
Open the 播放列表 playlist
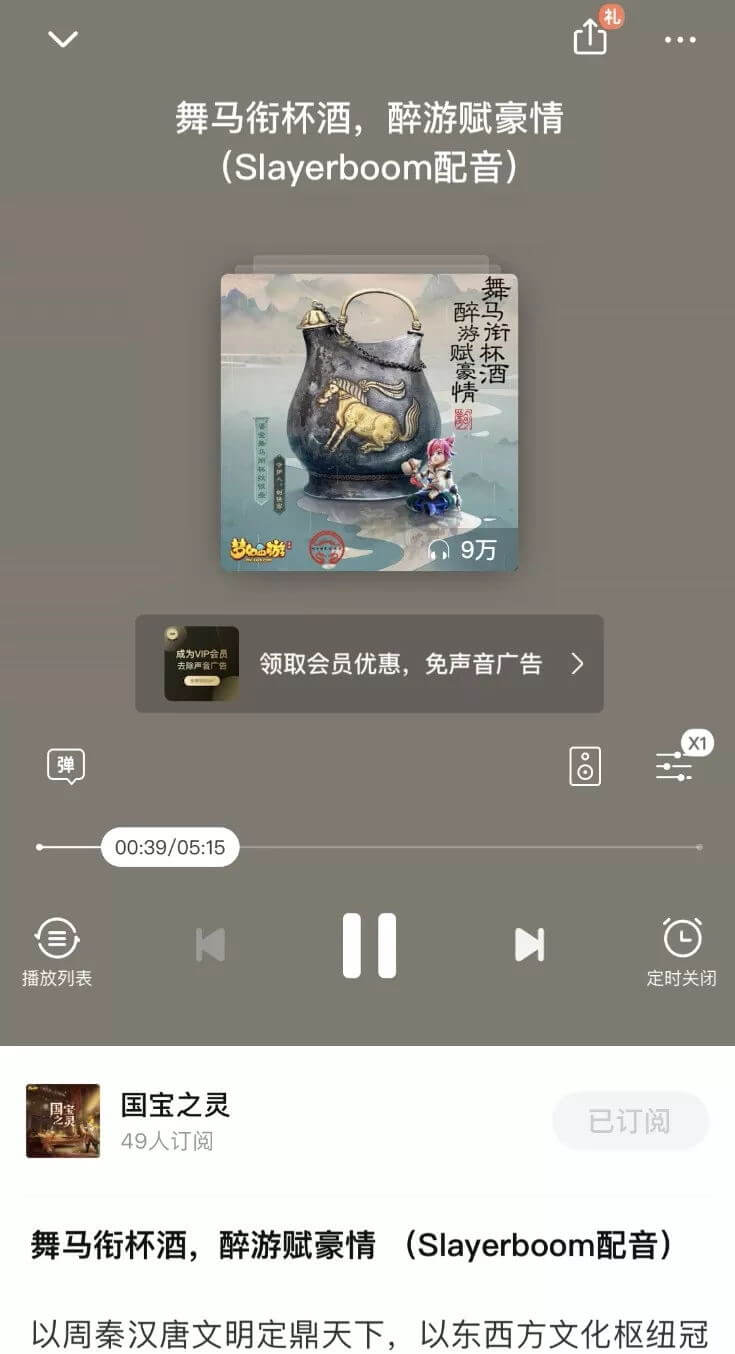(57, 950)
